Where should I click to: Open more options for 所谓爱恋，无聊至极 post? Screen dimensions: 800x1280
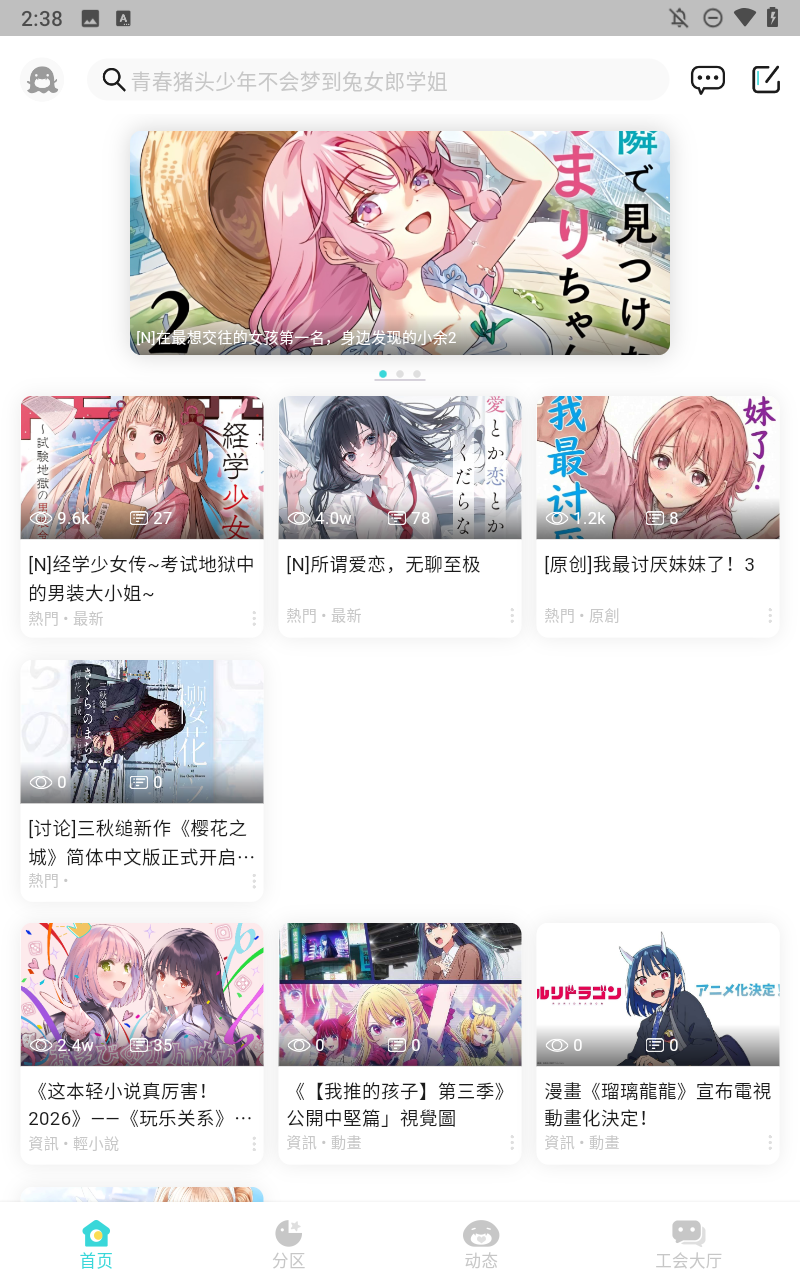coord(512,616)
